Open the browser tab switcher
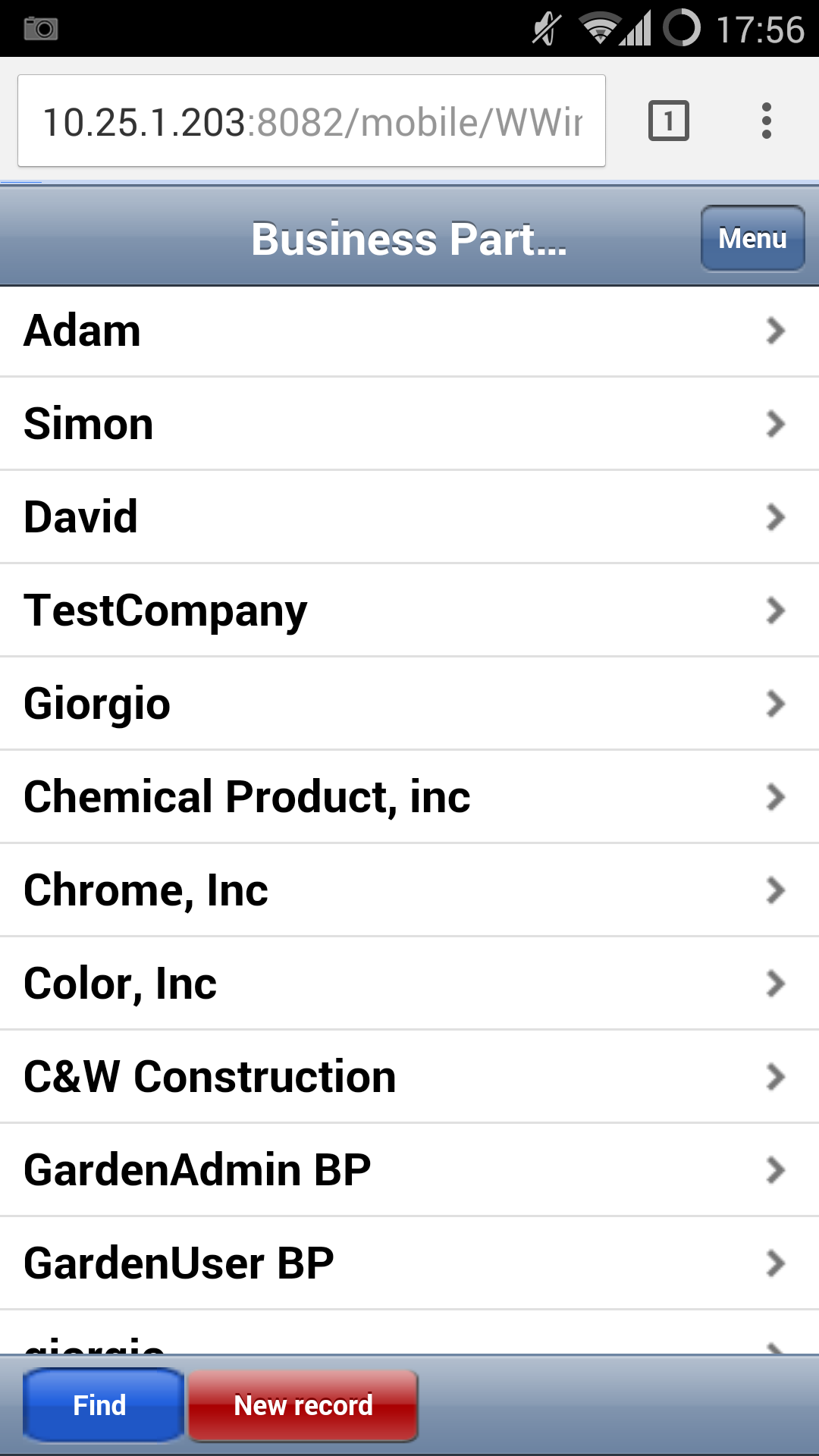The height and width of the screenshot is (1456, 819). click(x=669, y=121)
